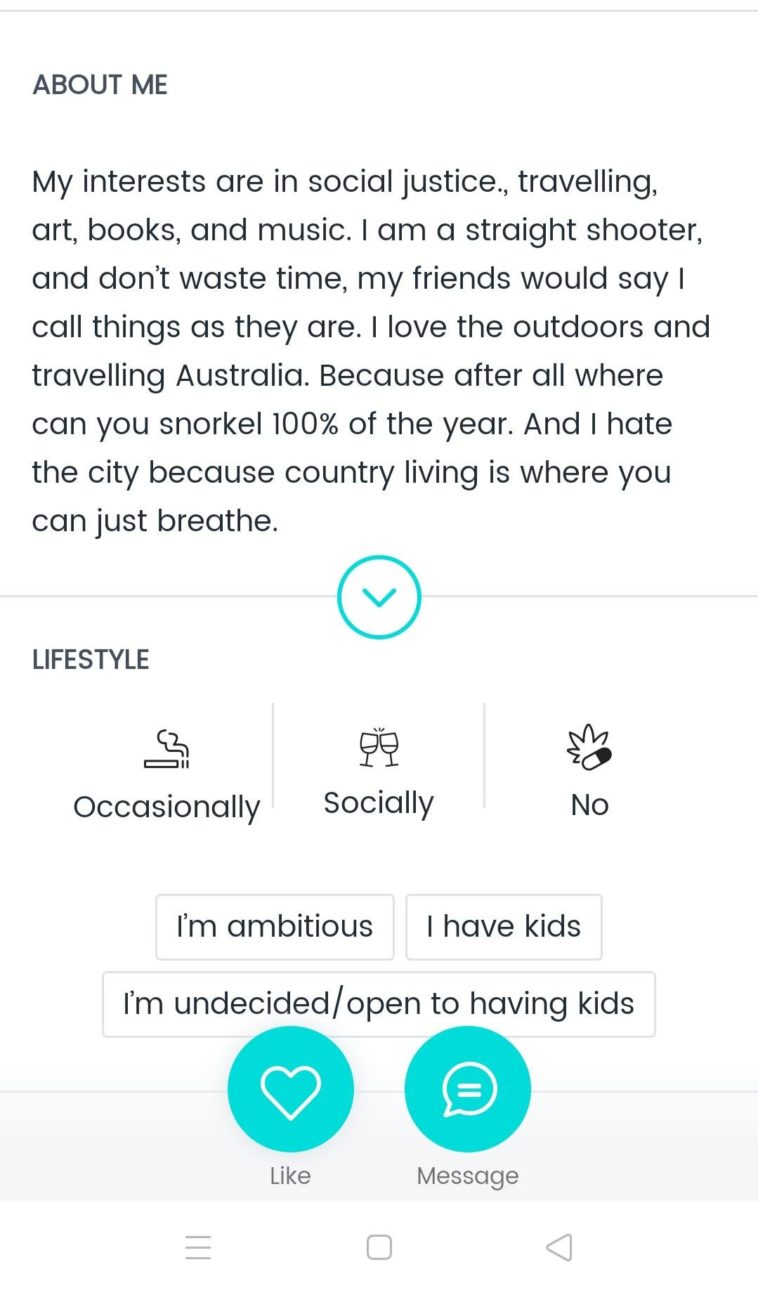Image resolution: width=758 pixels, height=1293 pixels.
Task: Like this profile with the heart button
Action: pyautogui.click(x=290, y=1090)
